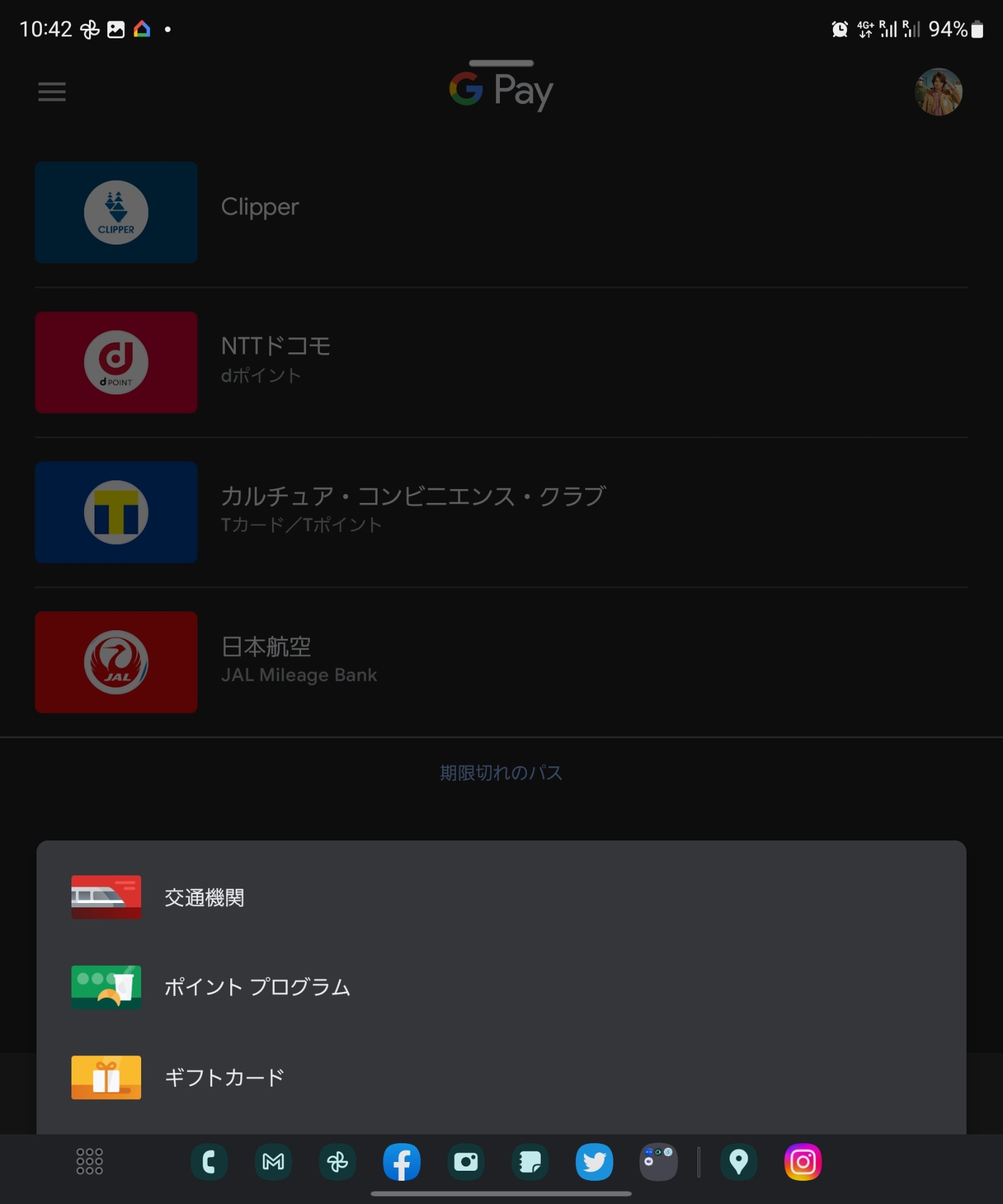Collapse the bottom sheet using its drag handle
This screenshot has width=1003, height=1204.
[501, 63]
